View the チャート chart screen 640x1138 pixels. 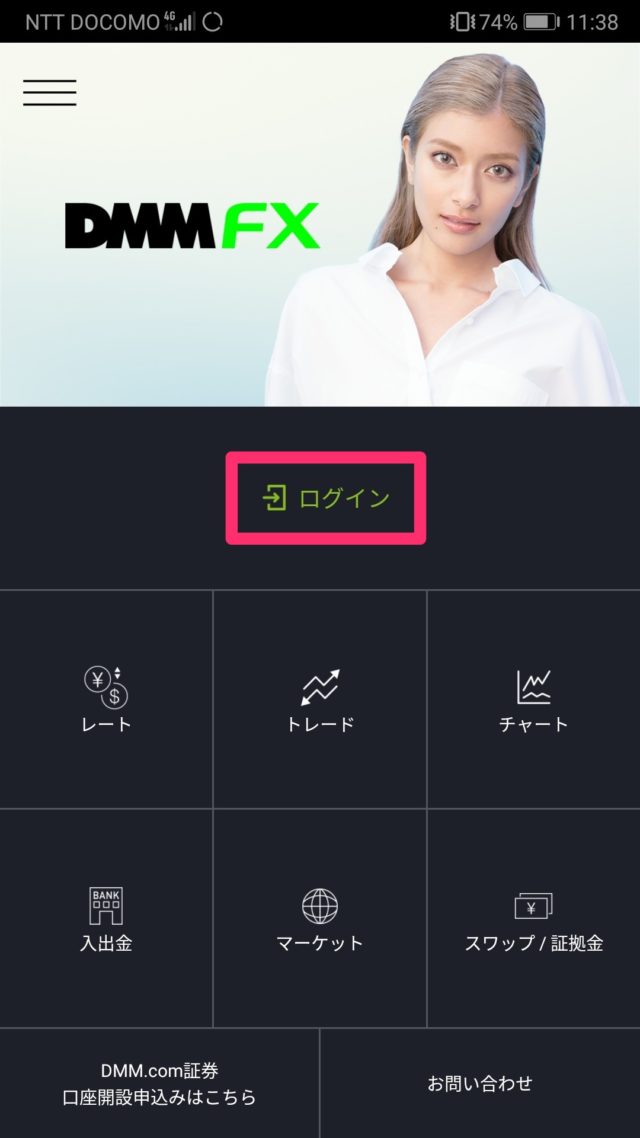pos(533,699)
